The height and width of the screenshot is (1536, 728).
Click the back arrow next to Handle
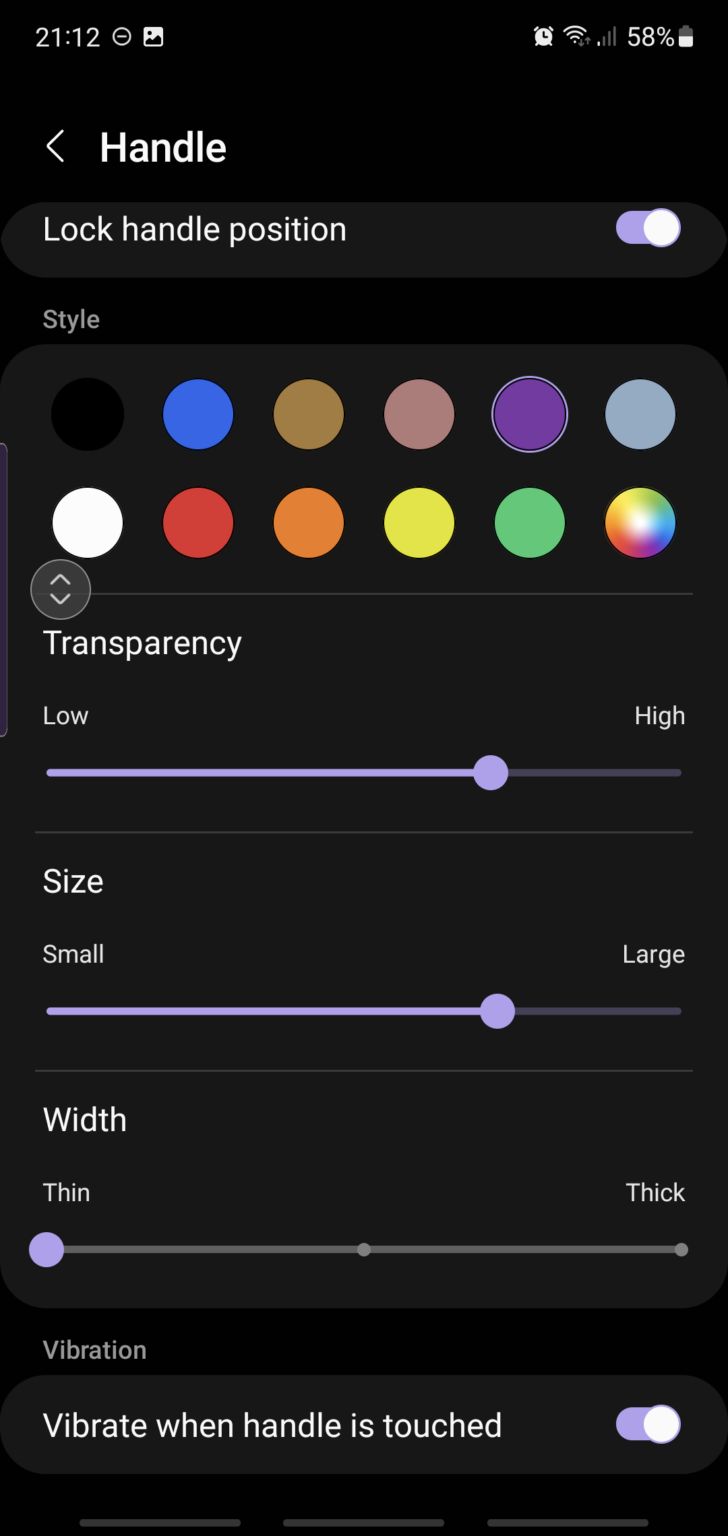click(56, 146)
